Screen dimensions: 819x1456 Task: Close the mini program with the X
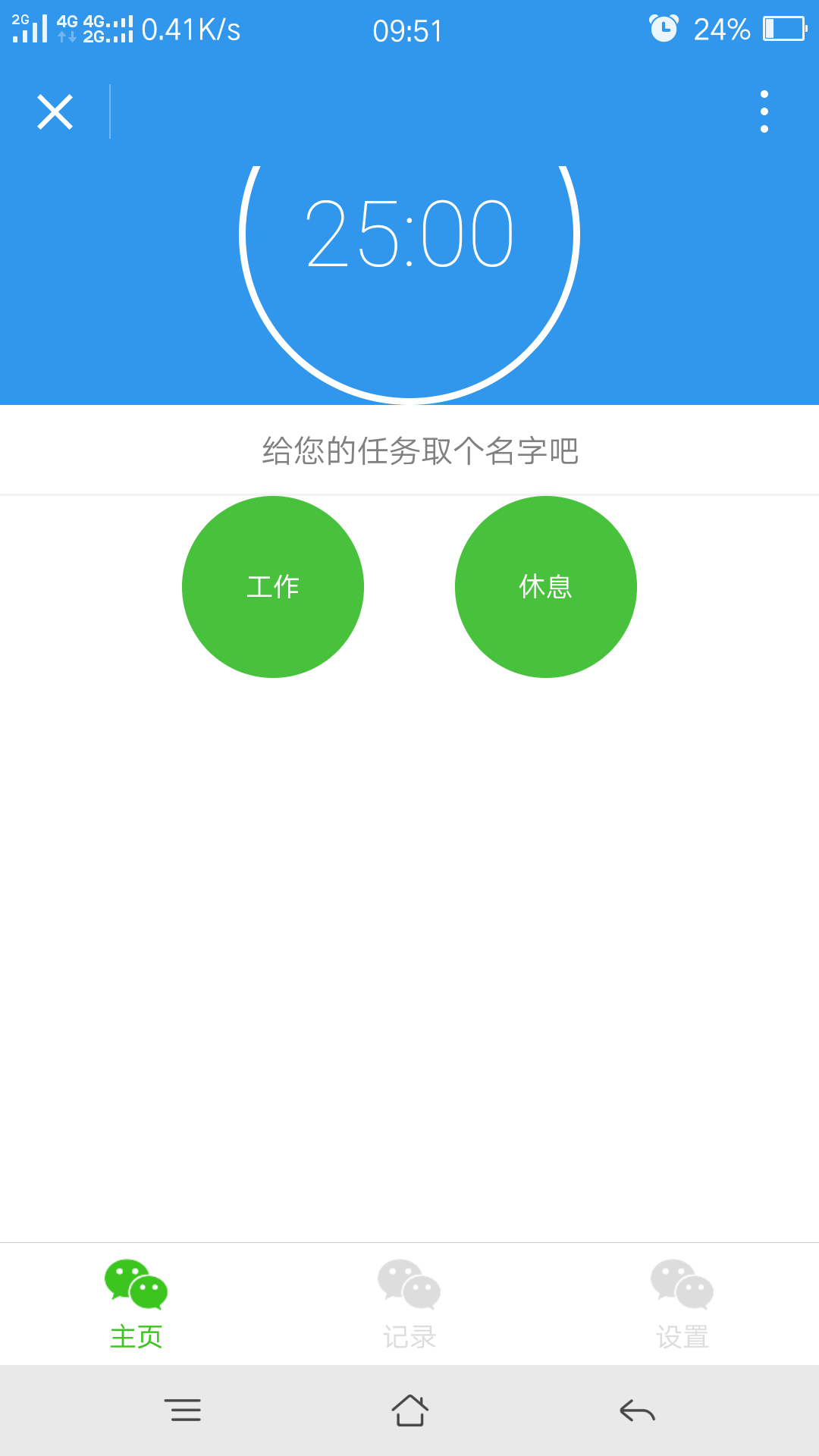(55, 112)
